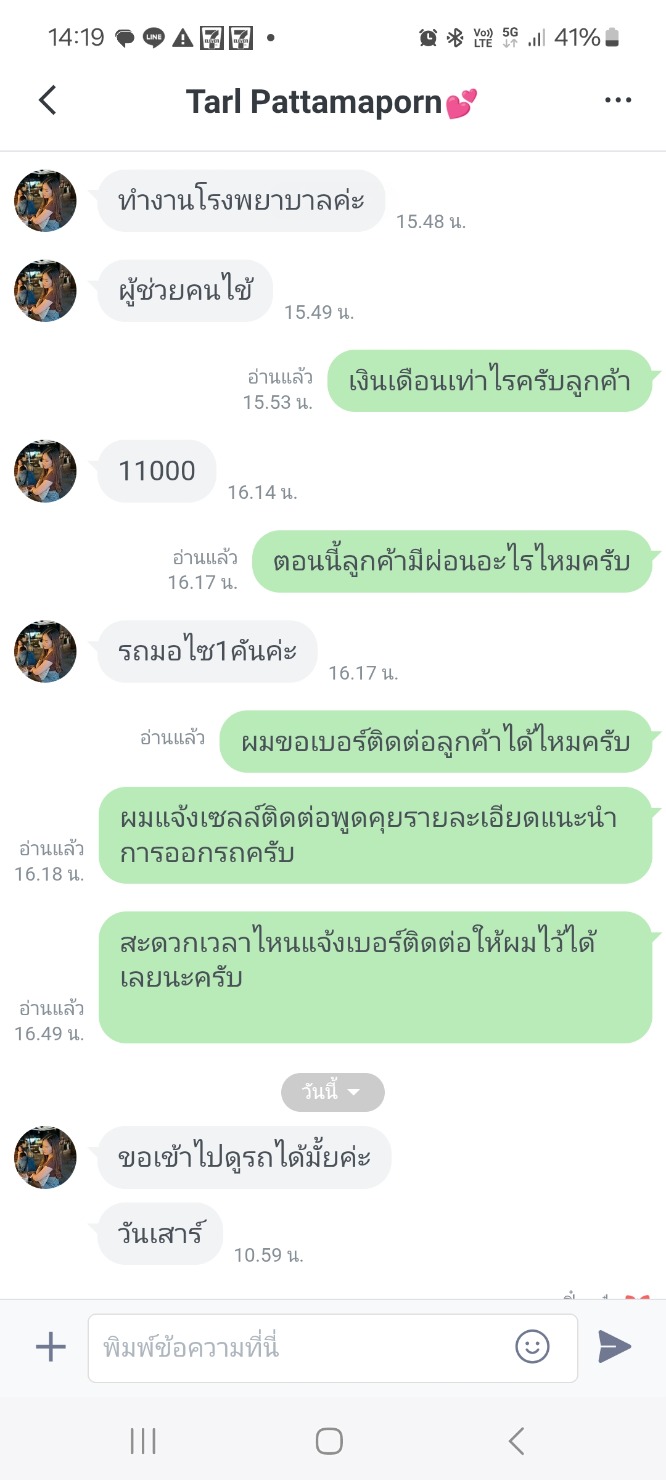Open recent apps from the navigation bar
Viewport: 666px width, 1480px height.
coord(143,1440)
